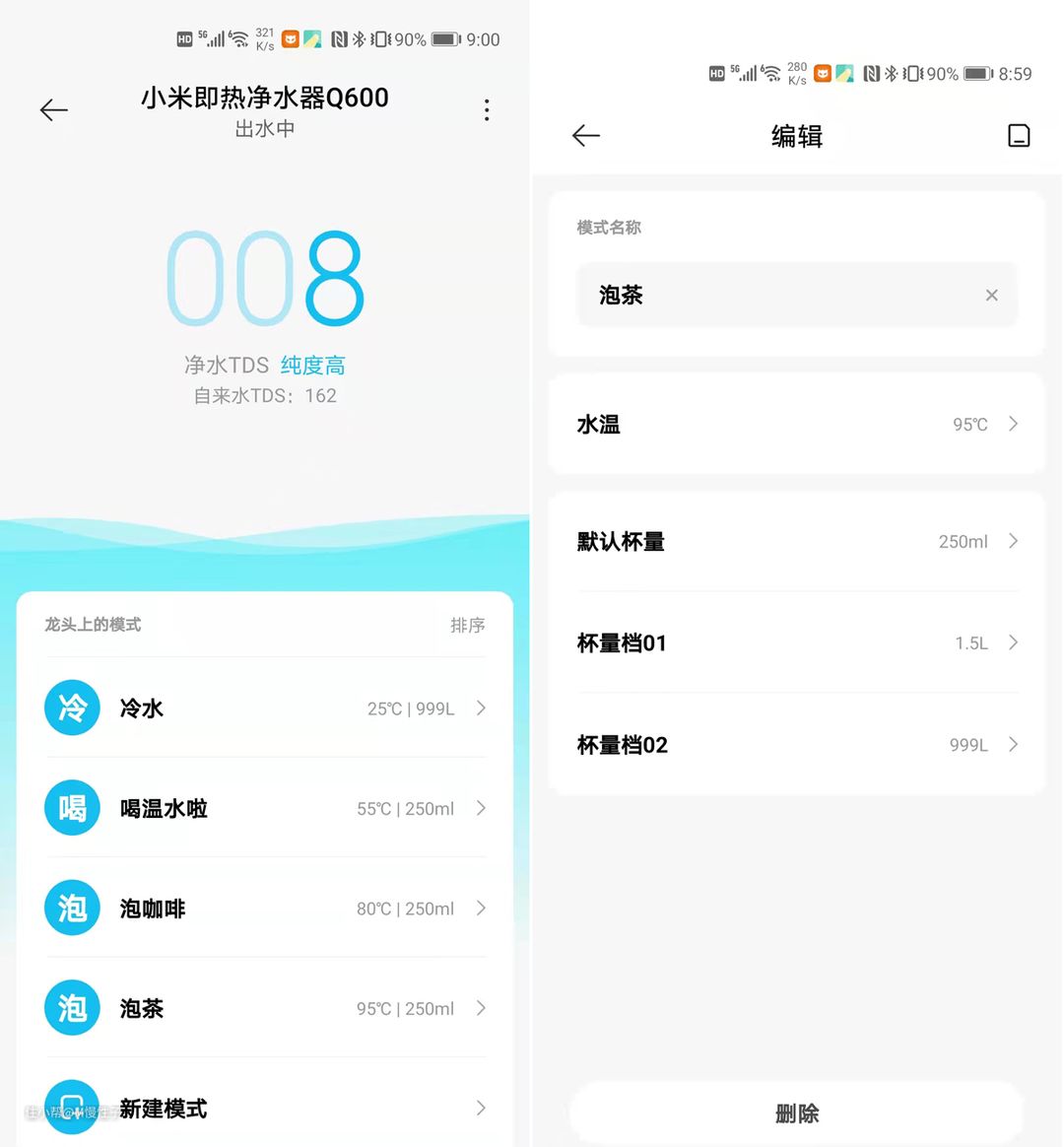Create a new mode via 新建模式
The width and height of the screenshot is (1064, 1147).
click(265, 1108)
